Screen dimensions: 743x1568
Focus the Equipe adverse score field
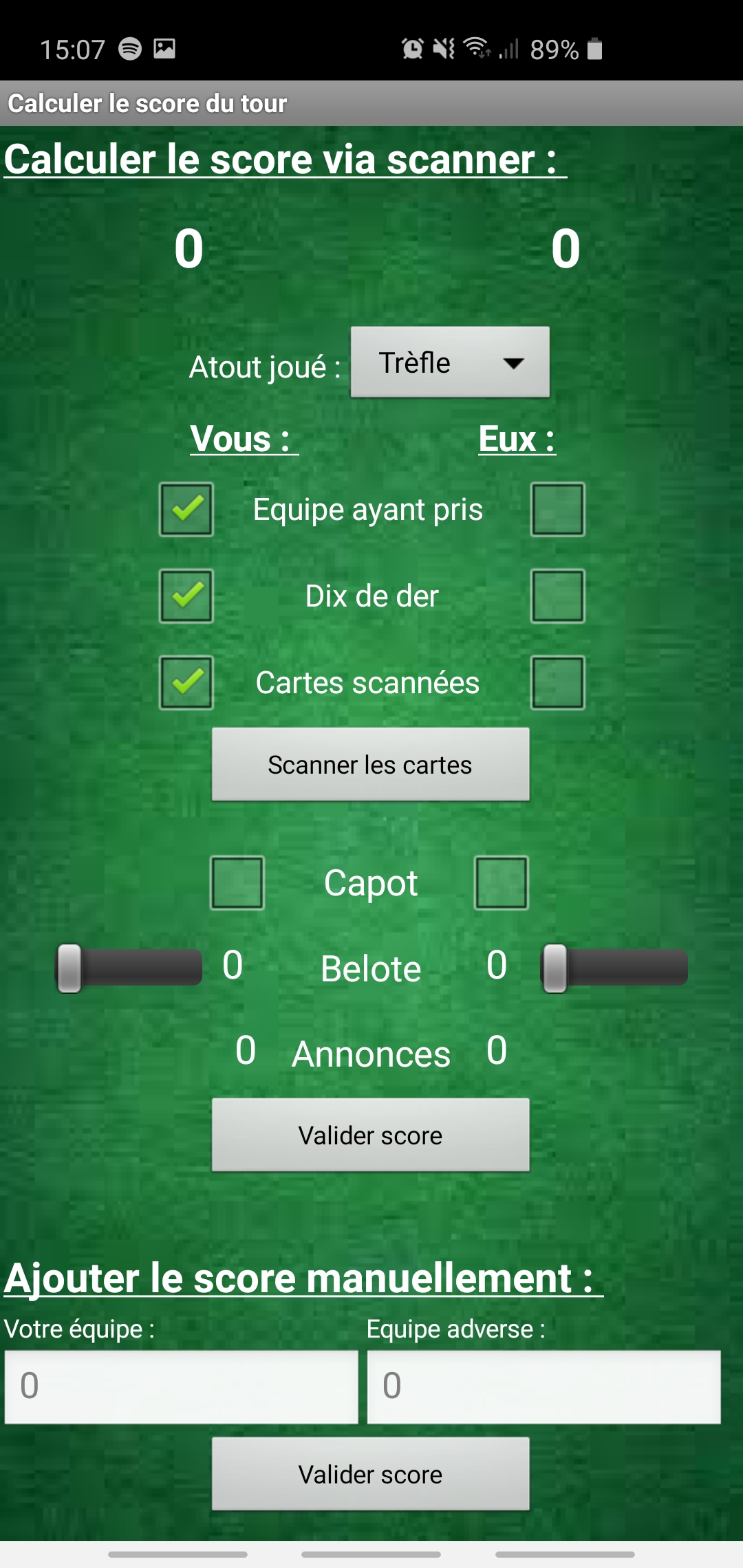pos(543,1386)
